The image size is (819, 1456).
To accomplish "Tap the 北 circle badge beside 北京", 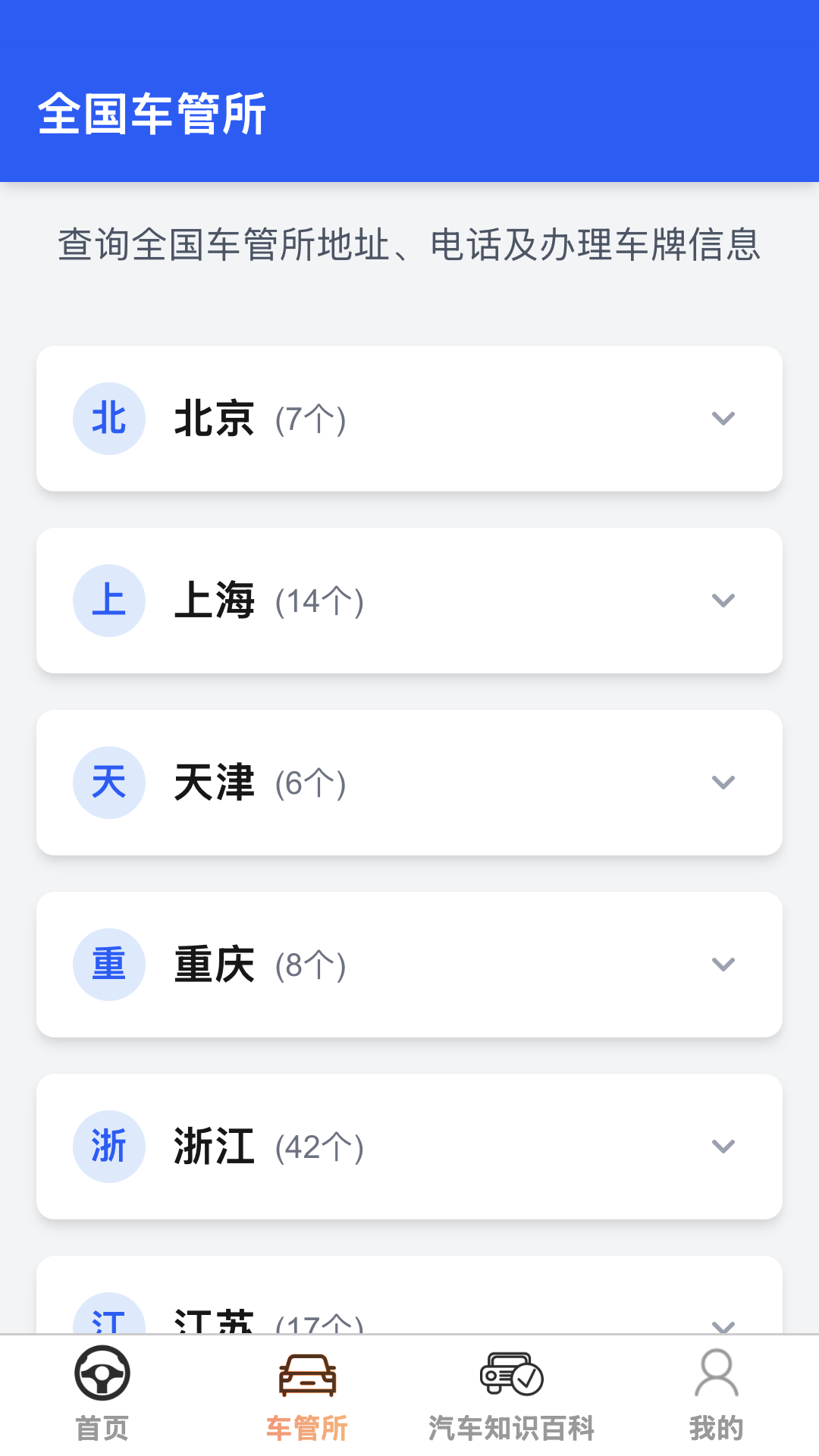I will coord(108,418).
